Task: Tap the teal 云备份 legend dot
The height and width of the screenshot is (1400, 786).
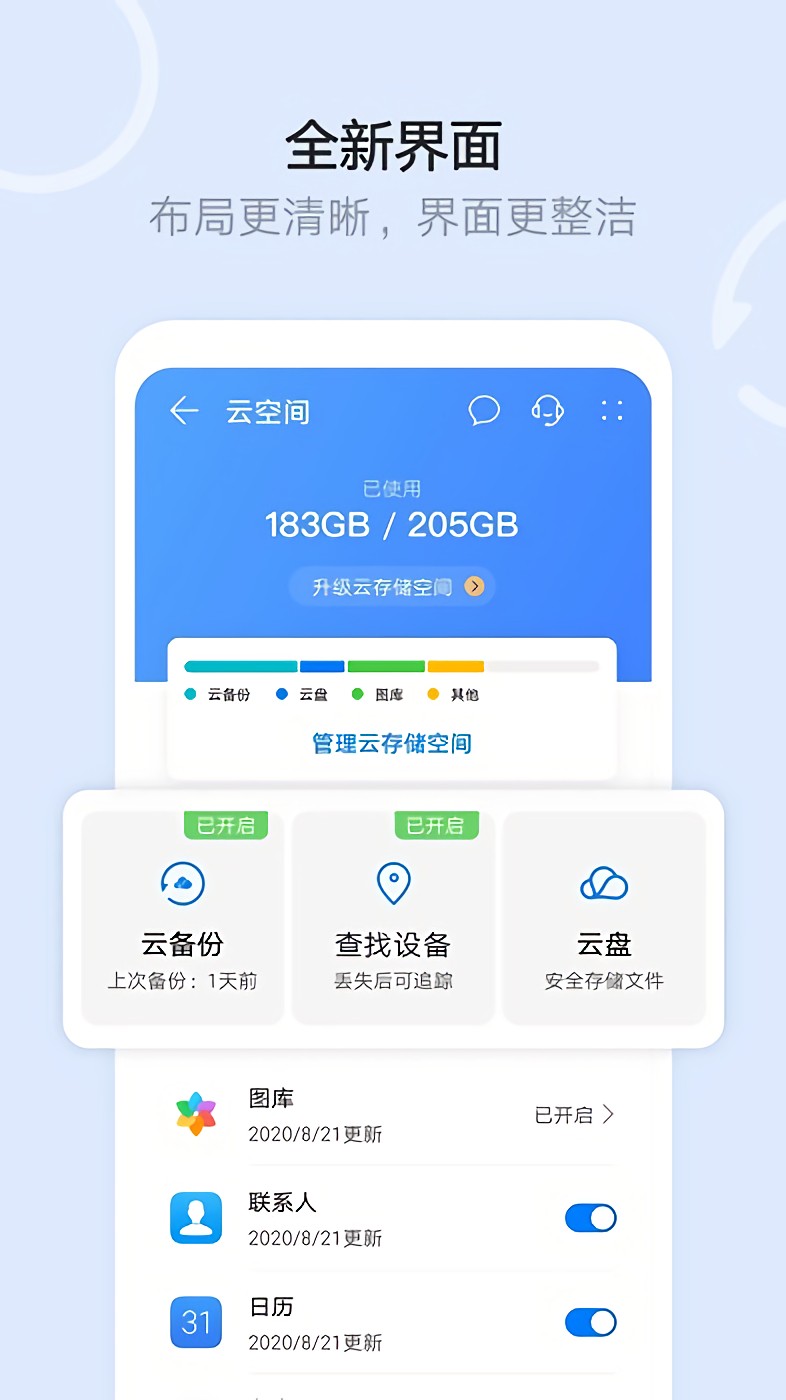Action: pos(192,693)
